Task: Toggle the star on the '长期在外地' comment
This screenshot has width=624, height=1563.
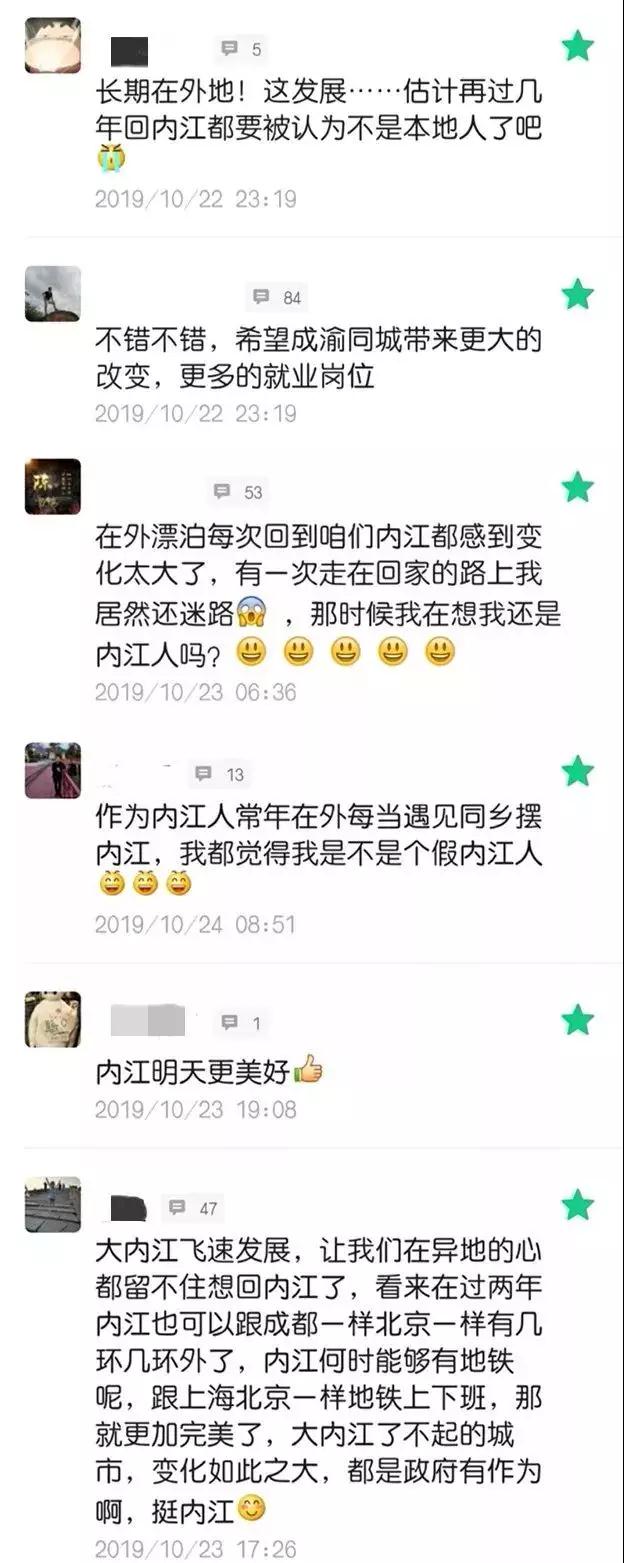Action: 577,46
